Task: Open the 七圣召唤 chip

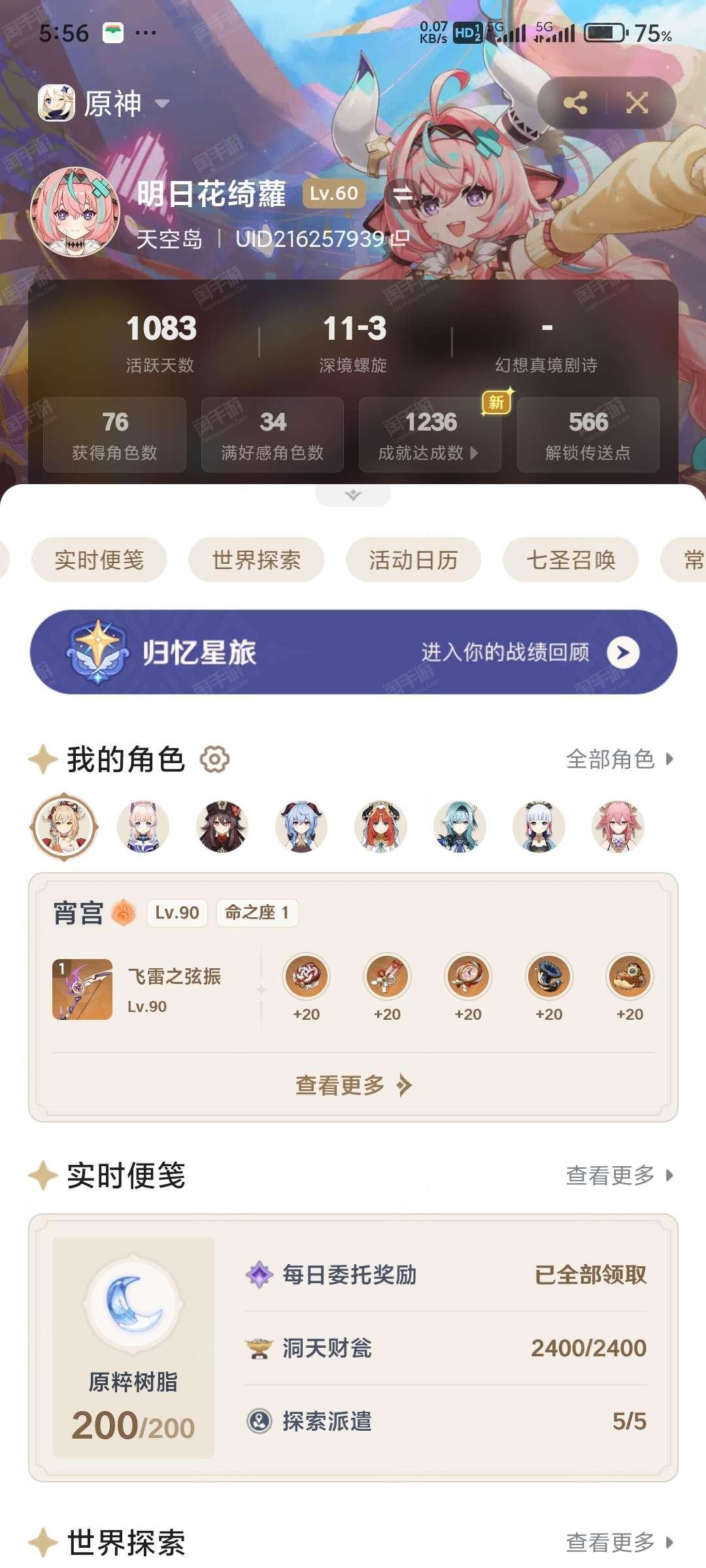Action: [571, 560]
